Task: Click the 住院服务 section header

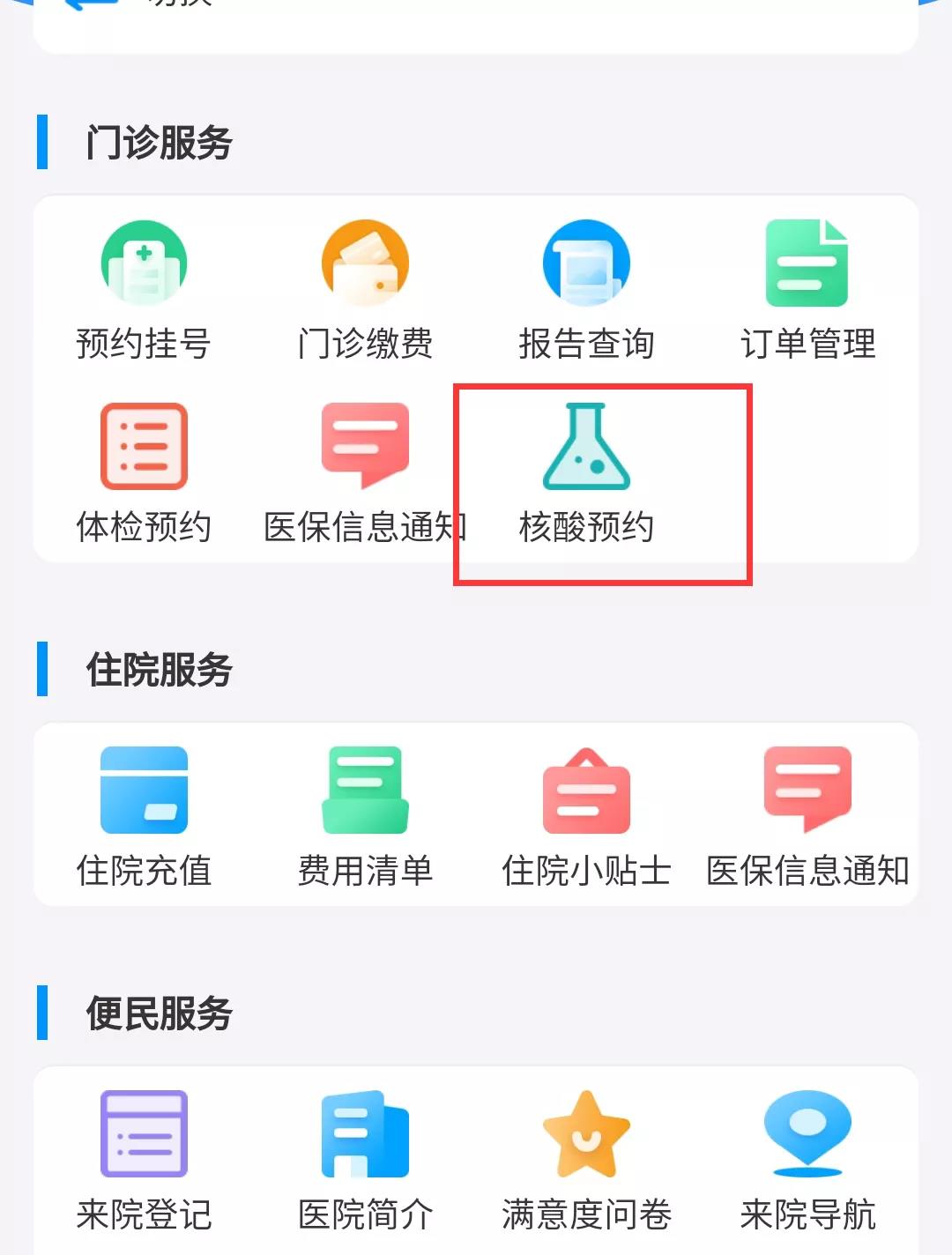Action: click(x=159, y=670)
